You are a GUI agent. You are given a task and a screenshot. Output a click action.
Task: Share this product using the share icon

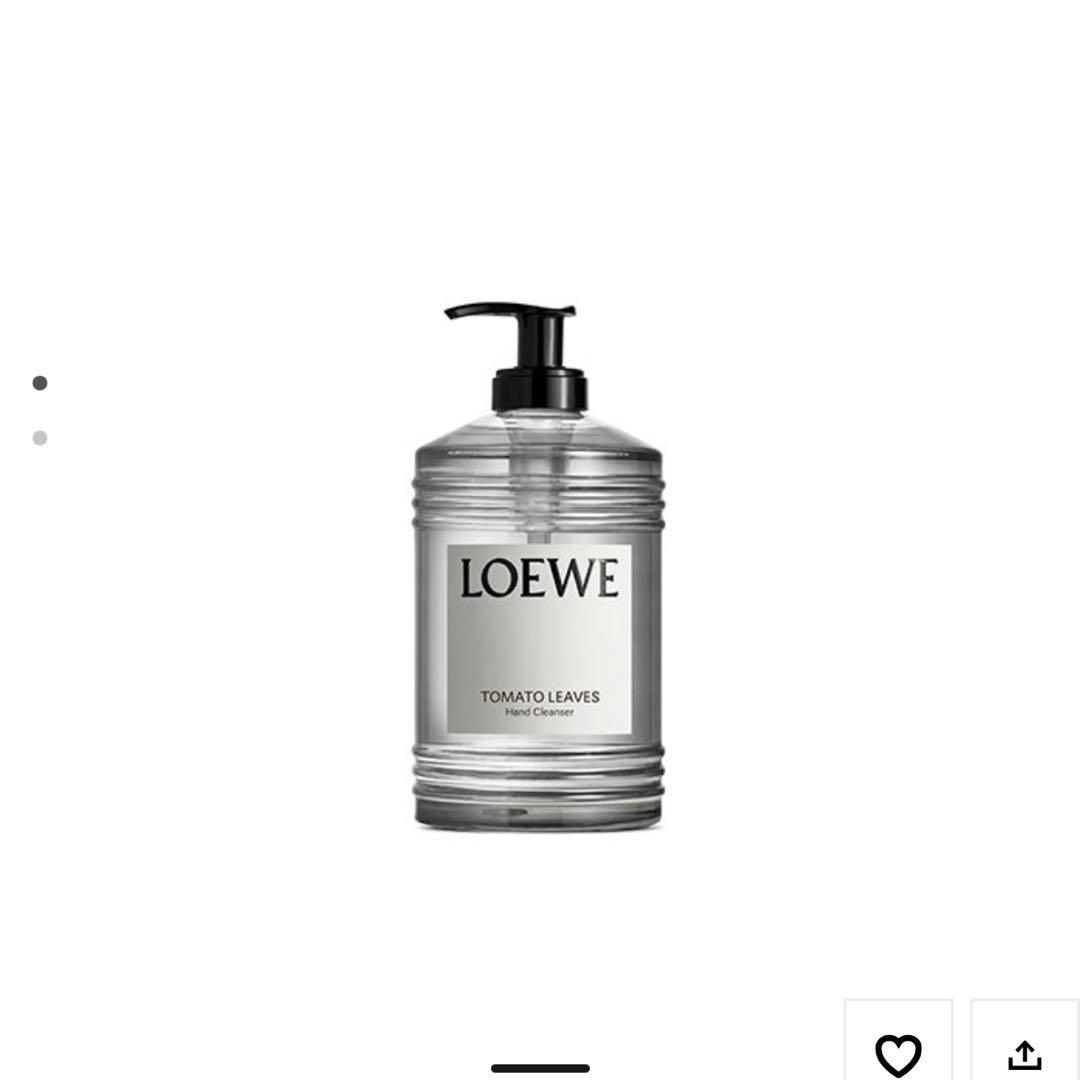click(1024, 1053)
